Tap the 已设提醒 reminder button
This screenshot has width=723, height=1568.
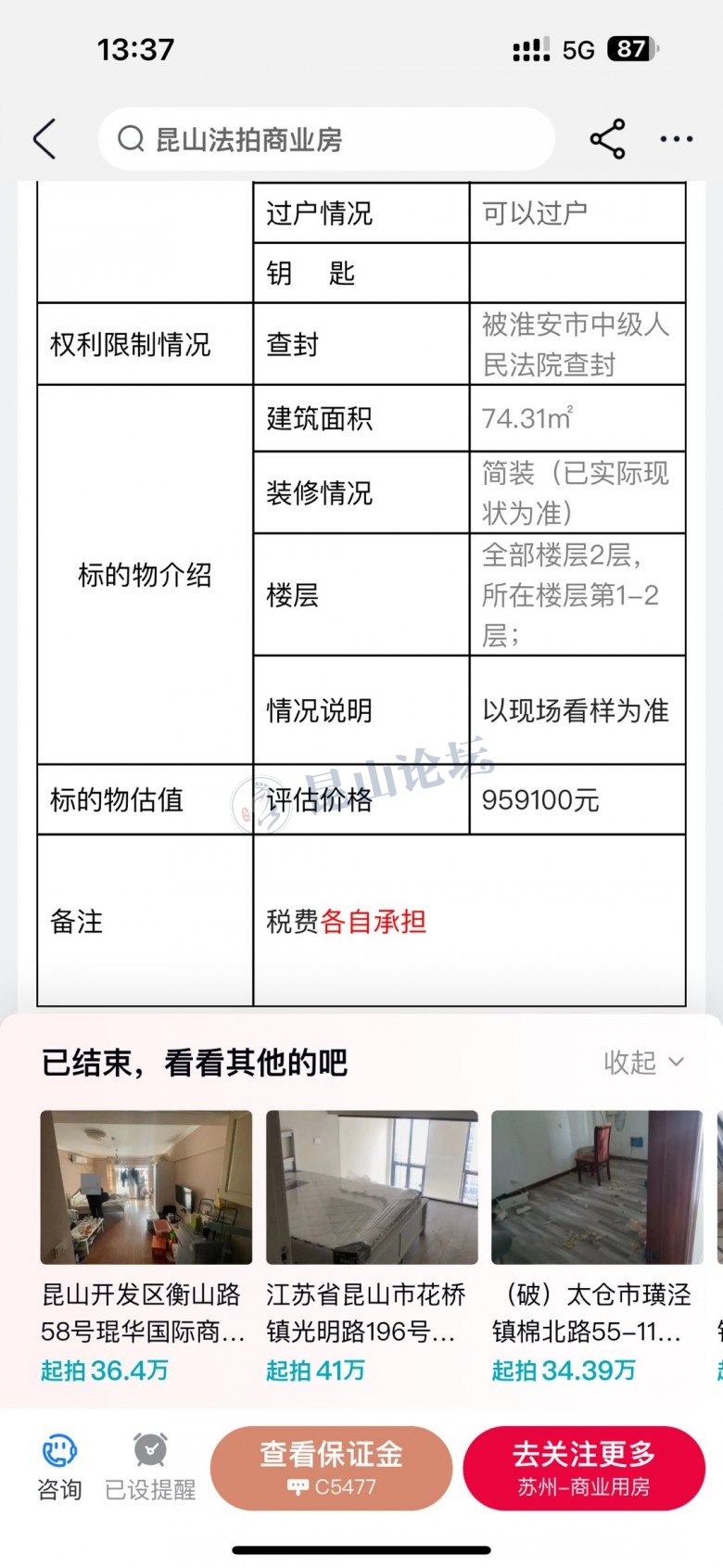coord(150,1467)
